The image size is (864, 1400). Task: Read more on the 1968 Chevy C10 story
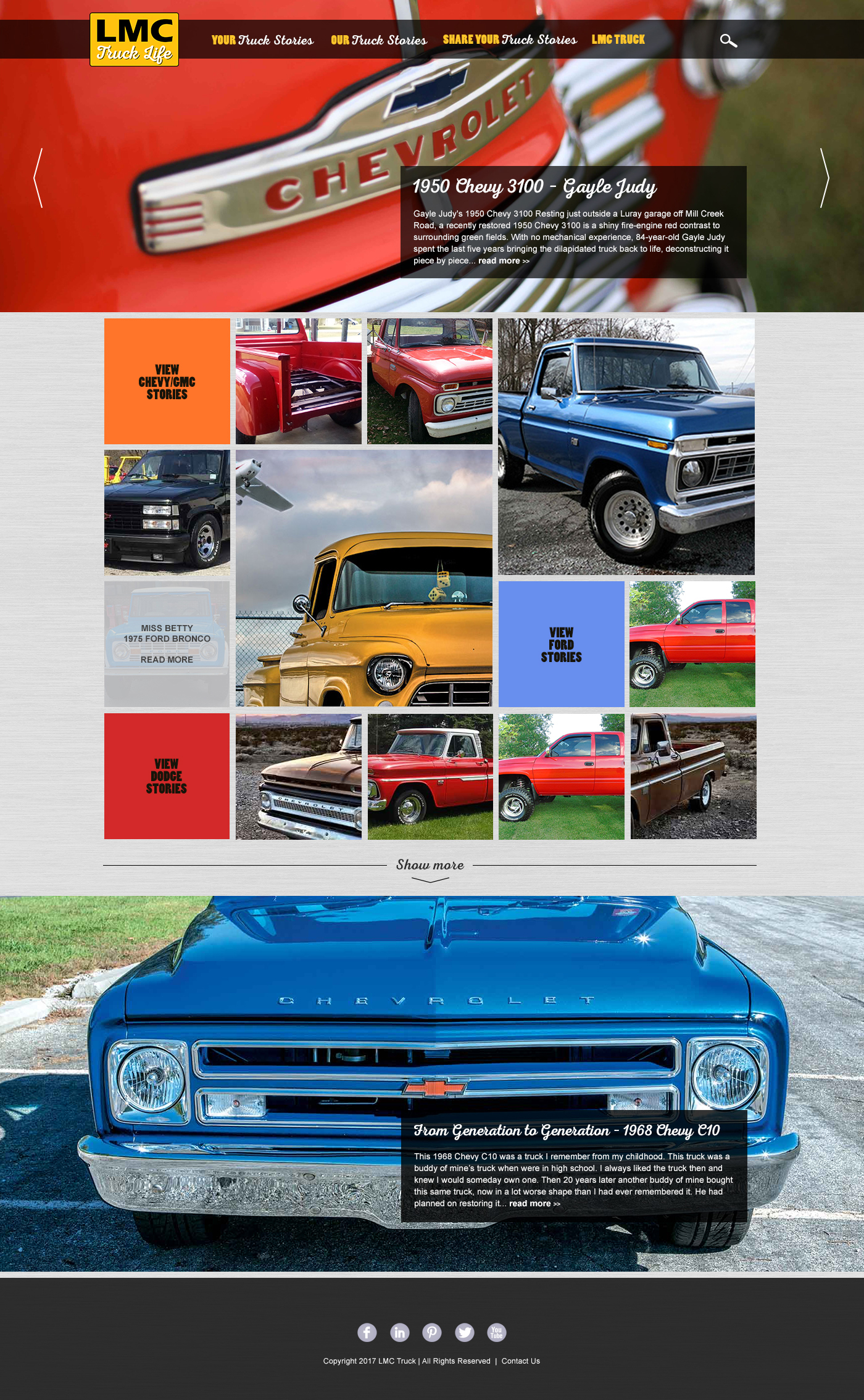tap(534, 1204)
